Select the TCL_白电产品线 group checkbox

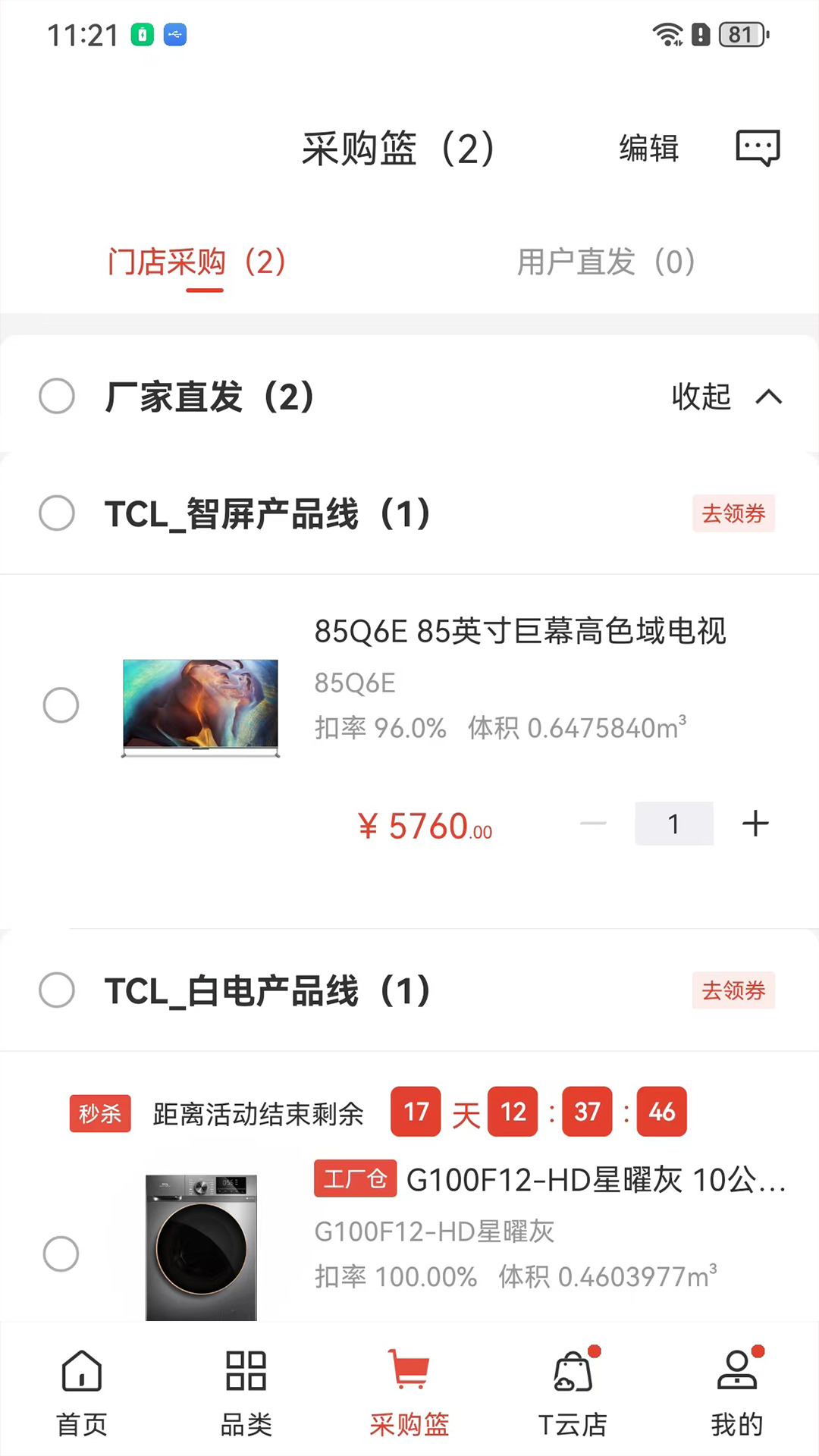pos(57,990)
